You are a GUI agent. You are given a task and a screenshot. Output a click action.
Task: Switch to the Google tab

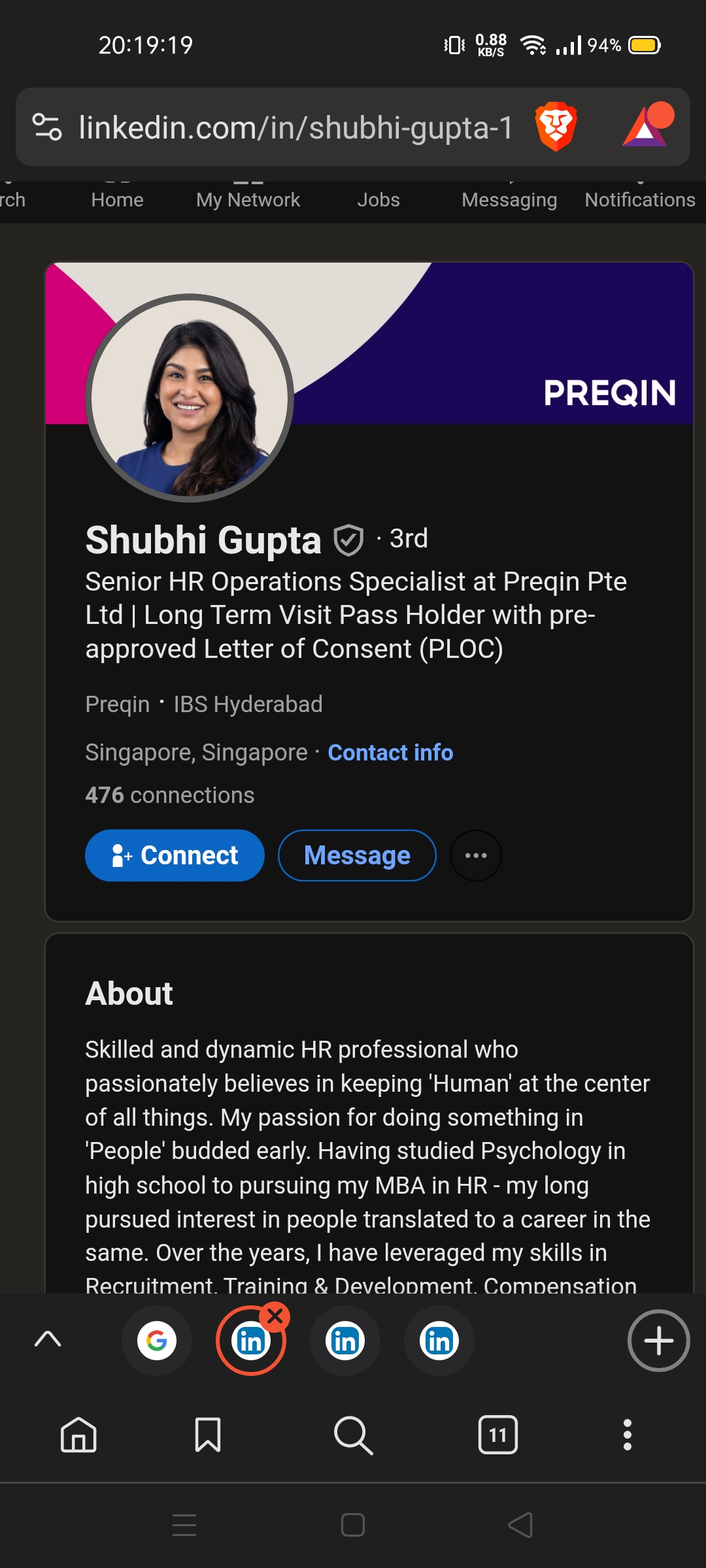pyautogui.click(x=157, y=1341)
